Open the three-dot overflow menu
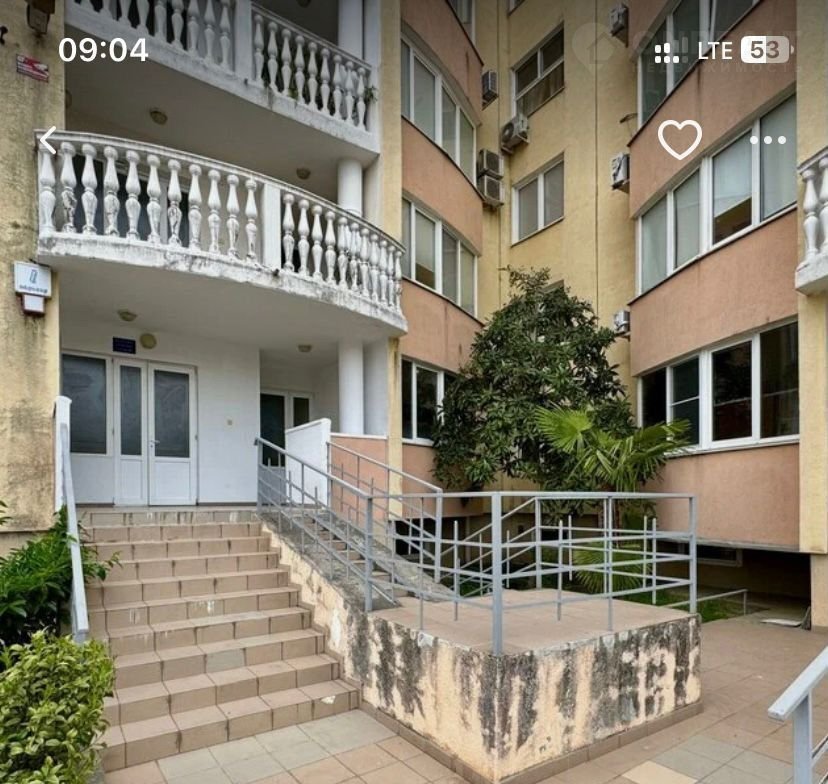Viewport: 828px width, 784px height. coord(767,140)
